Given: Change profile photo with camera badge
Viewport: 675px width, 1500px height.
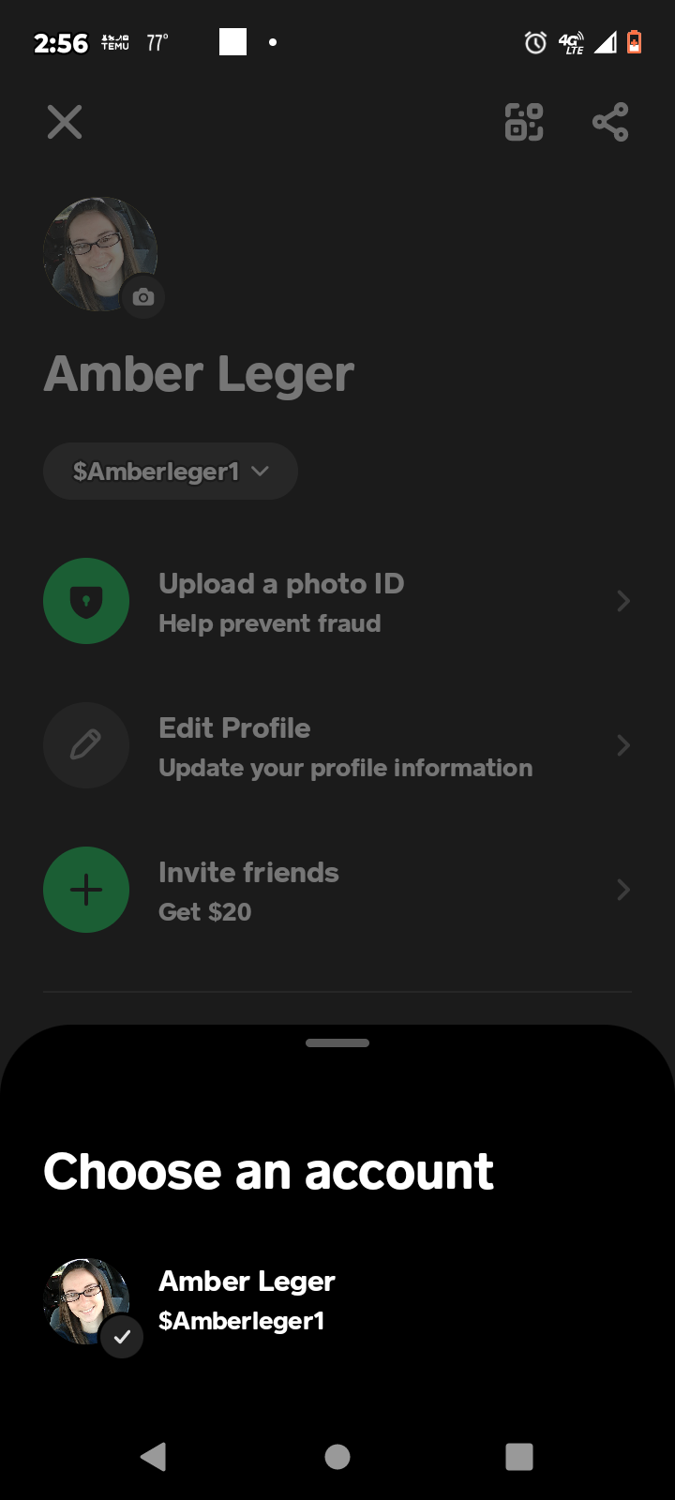Looking at the screenshot, I should coord(143,297).
